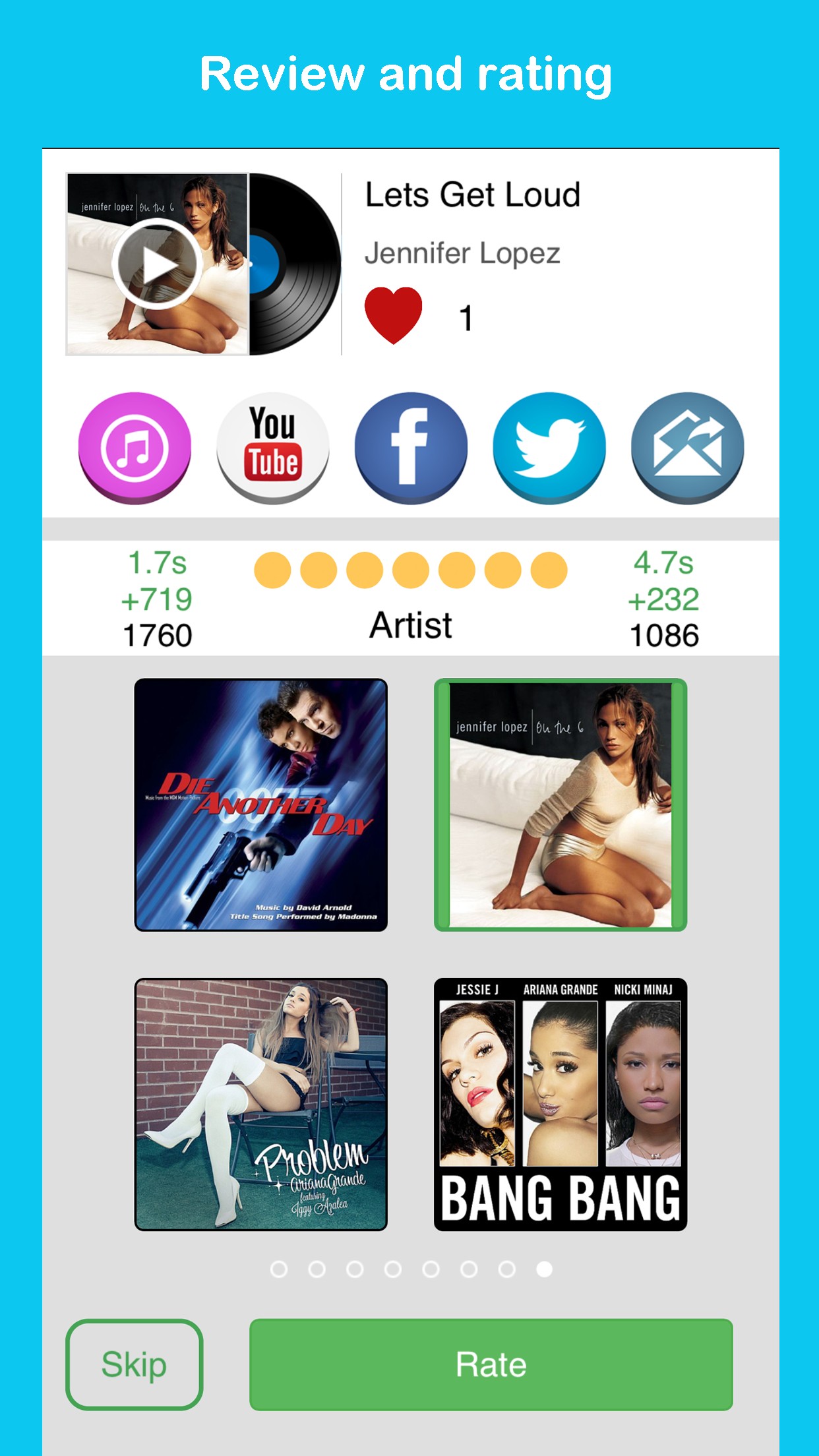Share the song by email
This screenshot has height=1456, width=819.
click(688, 448)
